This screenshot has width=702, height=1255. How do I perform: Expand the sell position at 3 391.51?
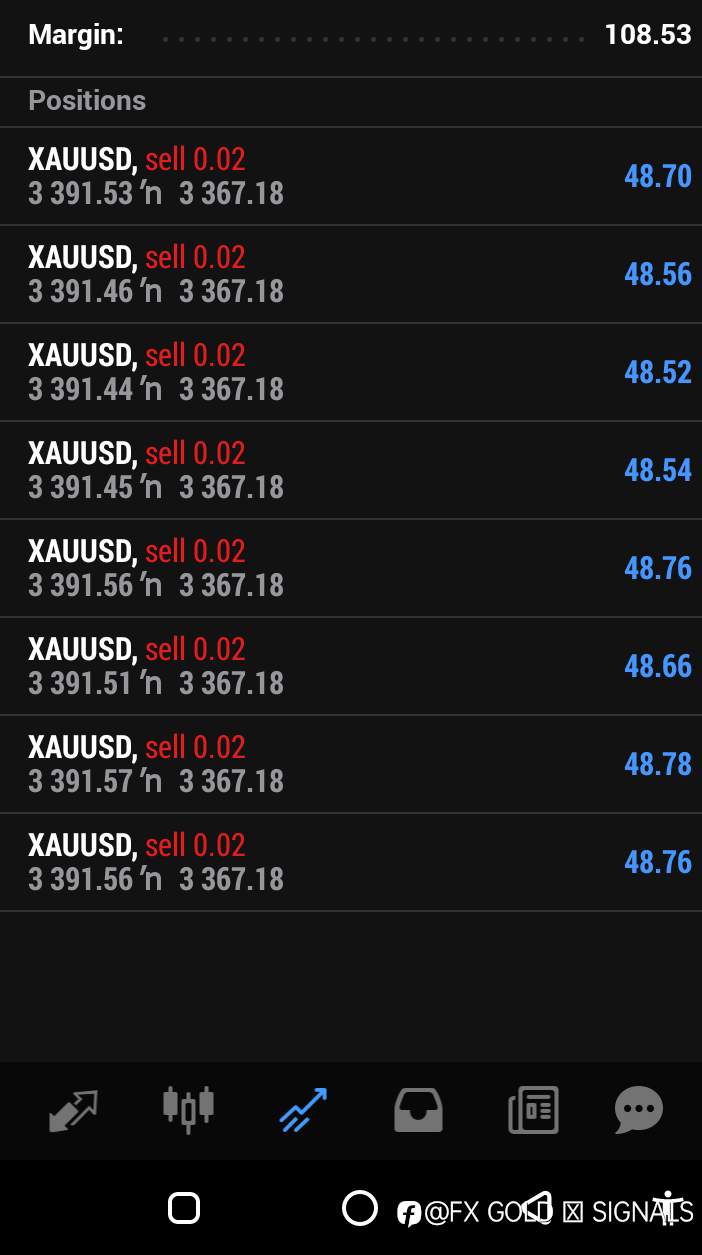pyautogui.click(x=351, y=666)
